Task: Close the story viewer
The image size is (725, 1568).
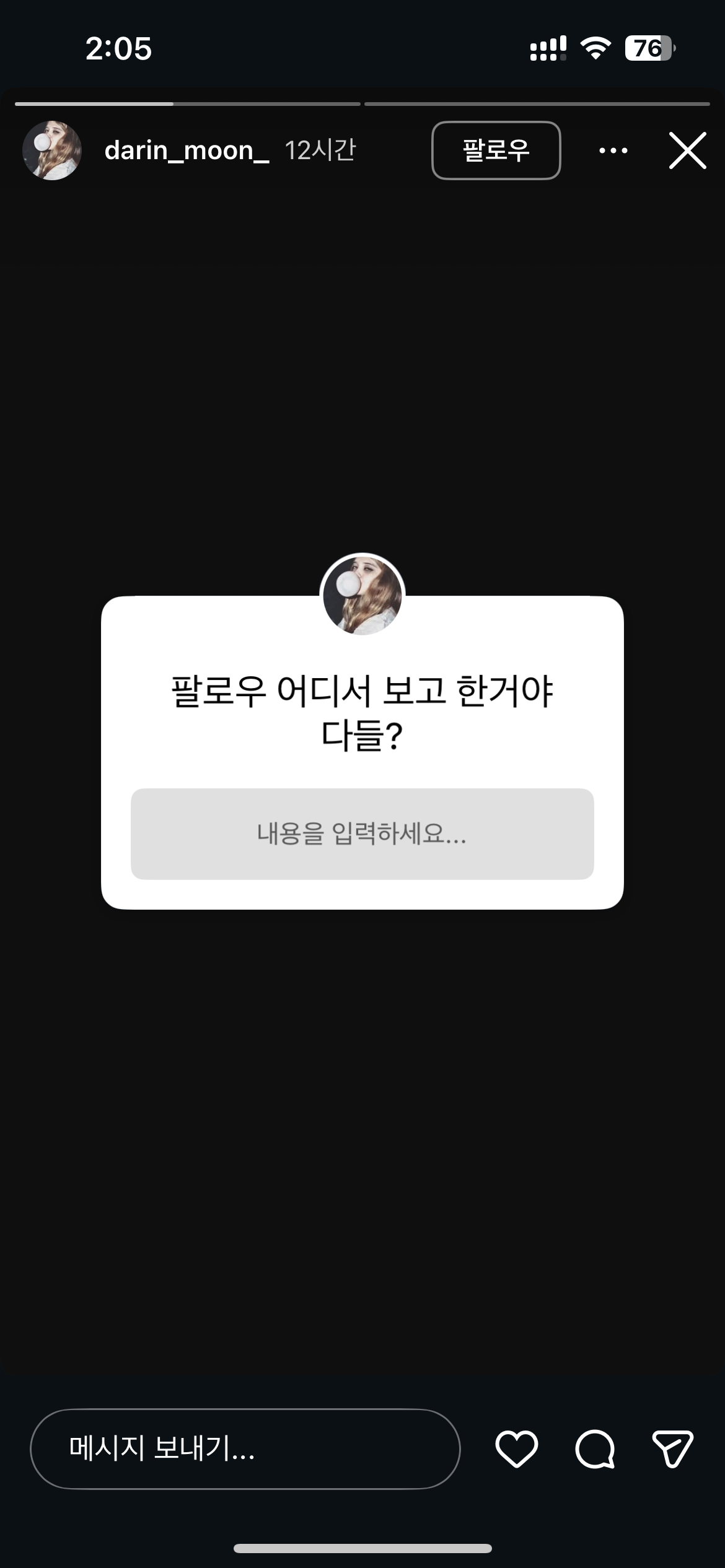Action: coord(687,150)
